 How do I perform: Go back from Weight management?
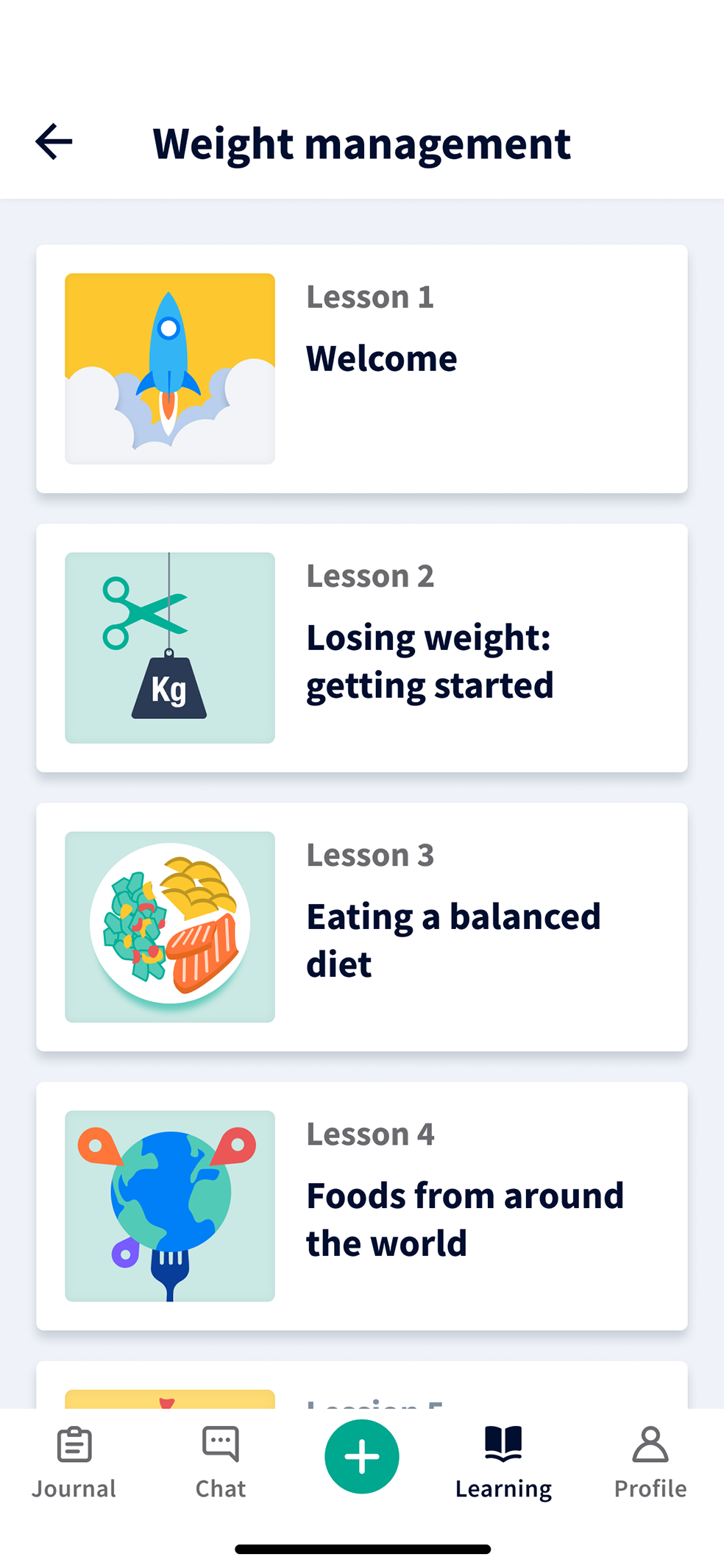(x=54, y=141)
